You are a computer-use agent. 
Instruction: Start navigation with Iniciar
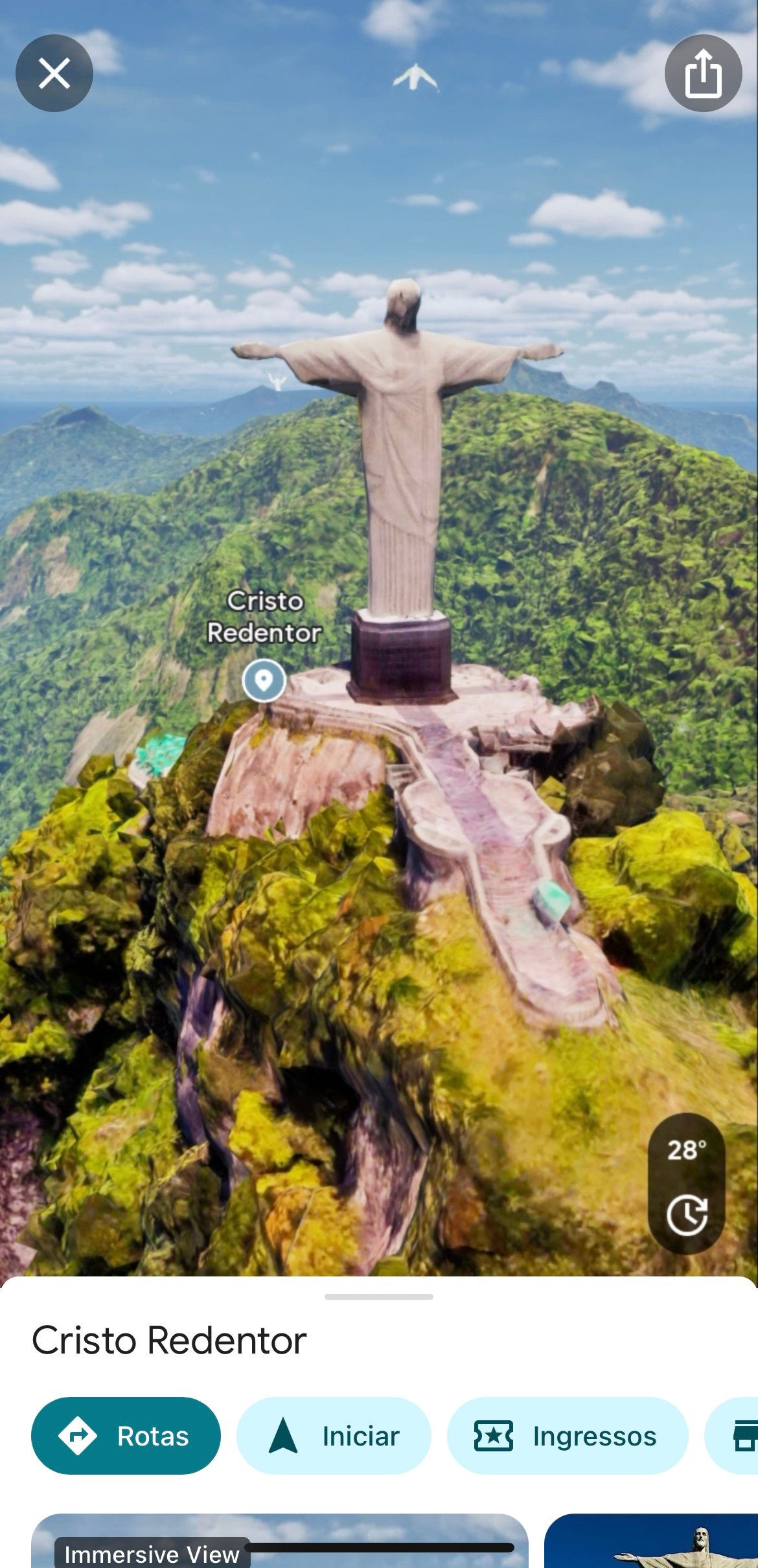(334, 1436)
